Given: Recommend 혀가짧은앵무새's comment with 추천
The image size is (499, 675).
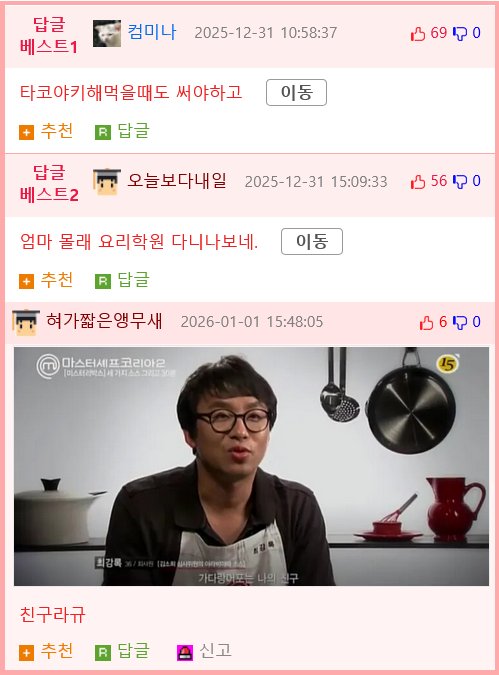Looking at the screenshot, I should click(x=46, y=651).
